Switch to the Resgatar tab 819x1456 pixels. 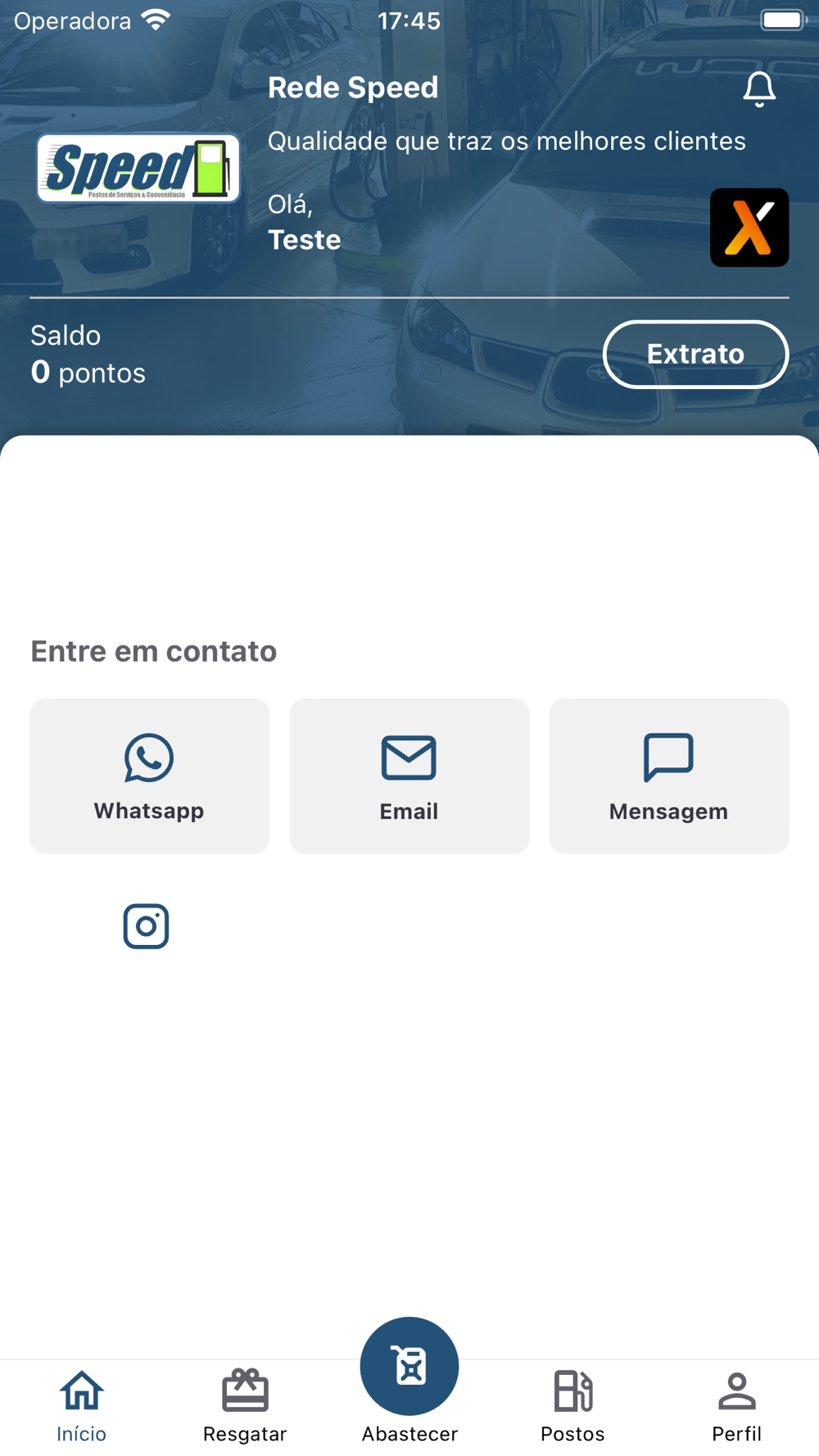[x=245, y=1407]
